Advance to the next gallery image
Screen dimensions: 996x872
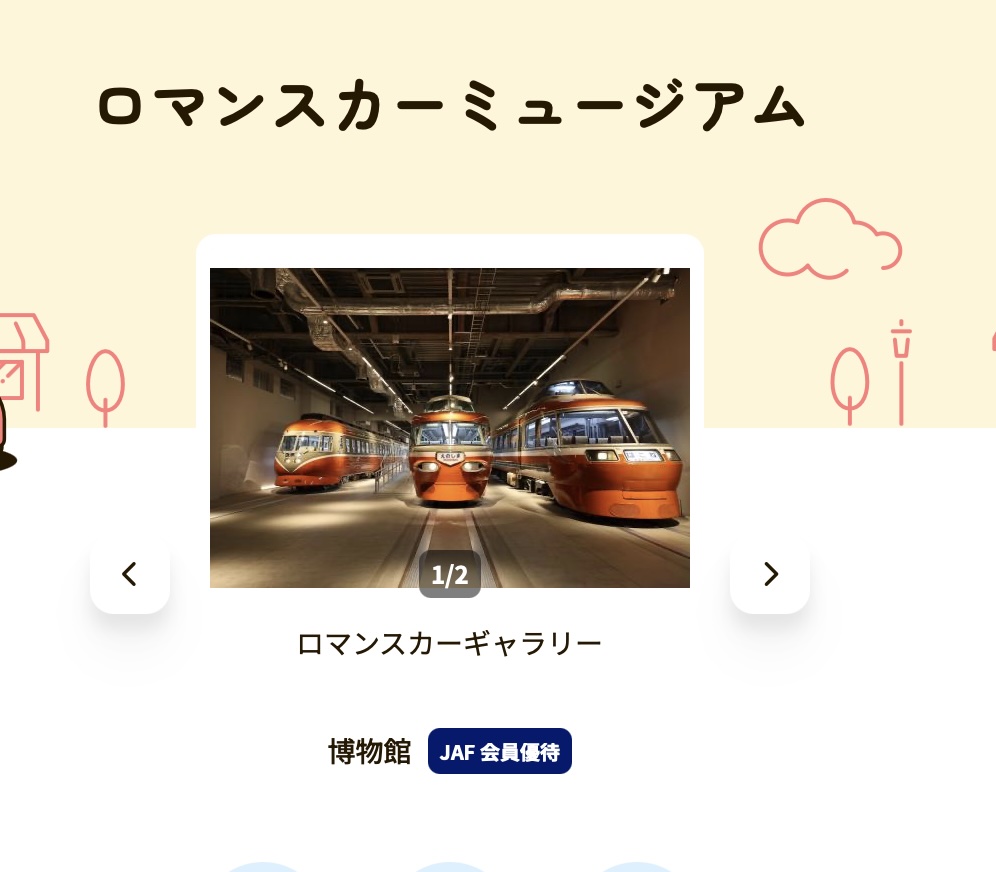point(770,574)
